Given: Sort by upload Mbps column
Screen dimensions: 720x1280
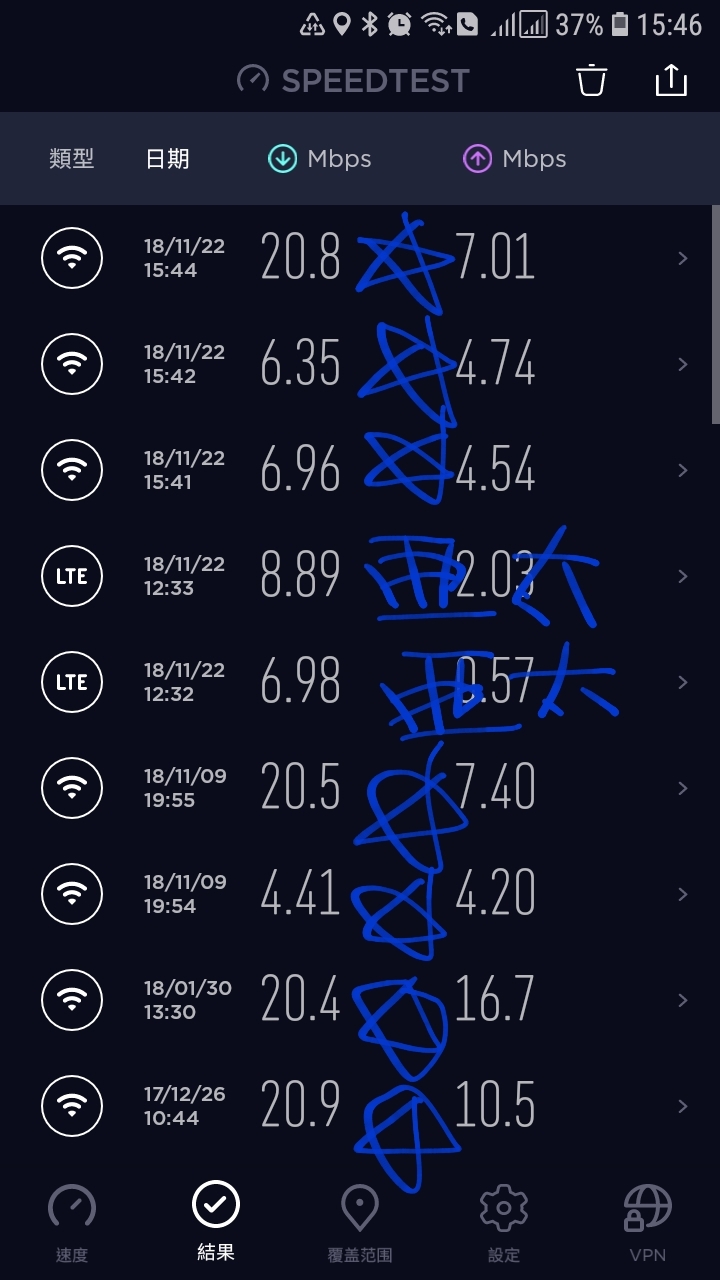Looking at the screenshot, I should (x=514, y=159).
